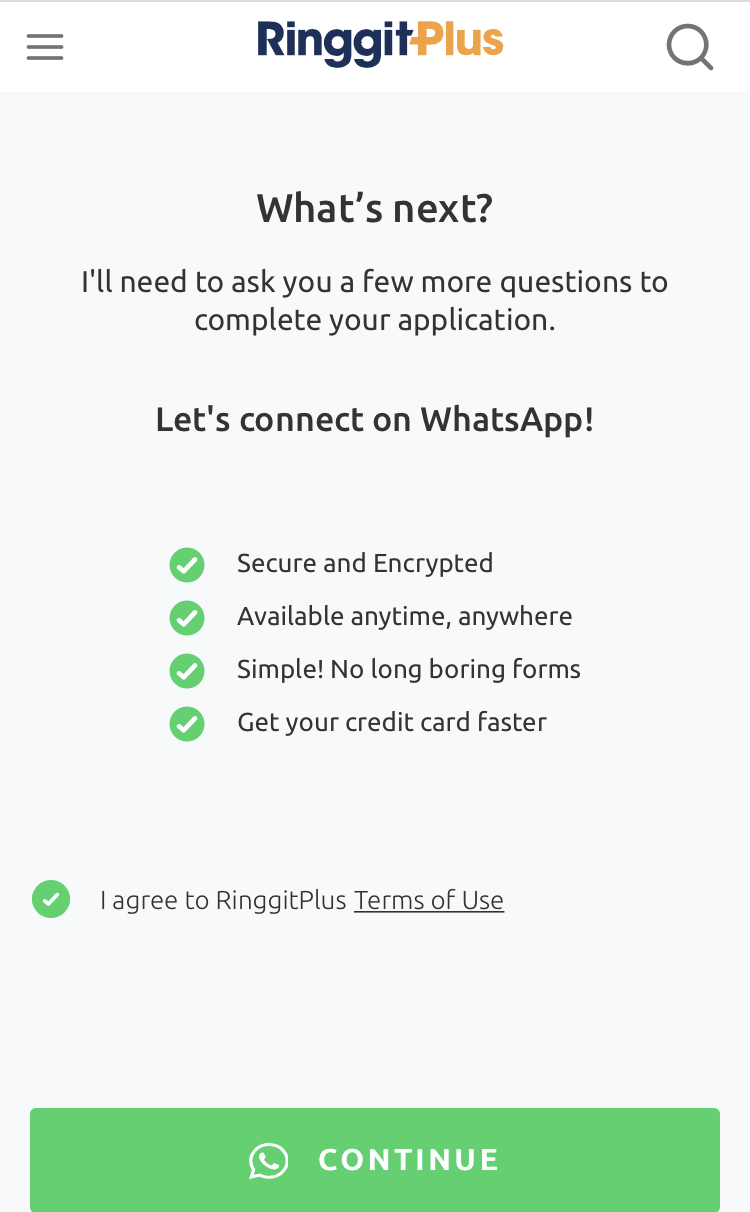Open the Terms of Use link
750x1212 pixels.
click(x=429, y=900)
